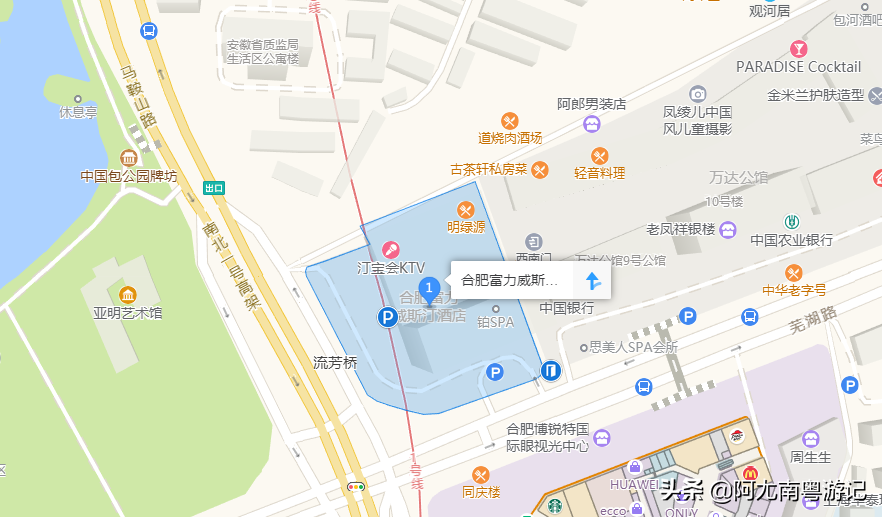Open the 中国包公园牌坊 landmark marker
Screen dimensions: 882x517
tap(128, 158)
